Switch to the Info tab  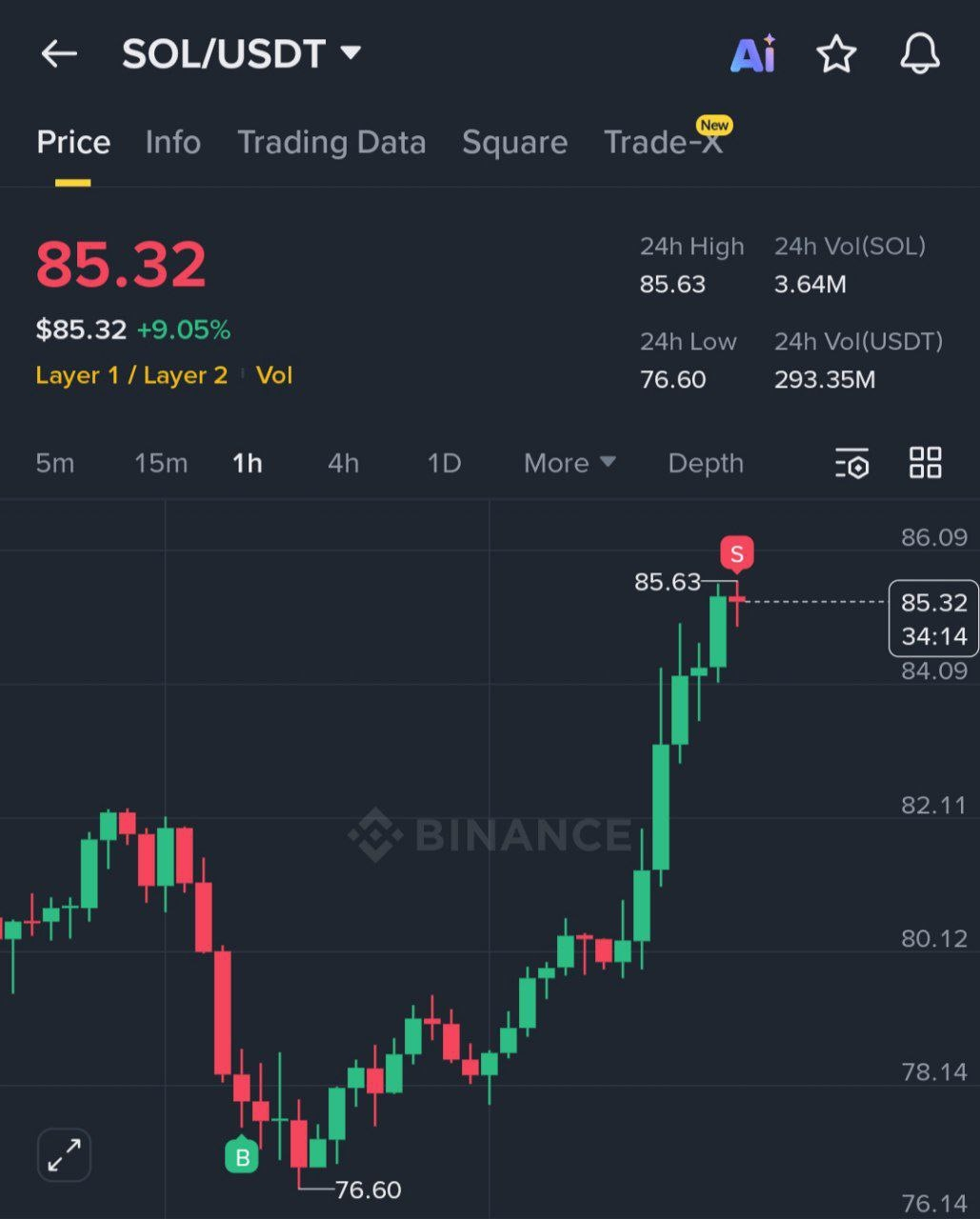click(172, 143)
